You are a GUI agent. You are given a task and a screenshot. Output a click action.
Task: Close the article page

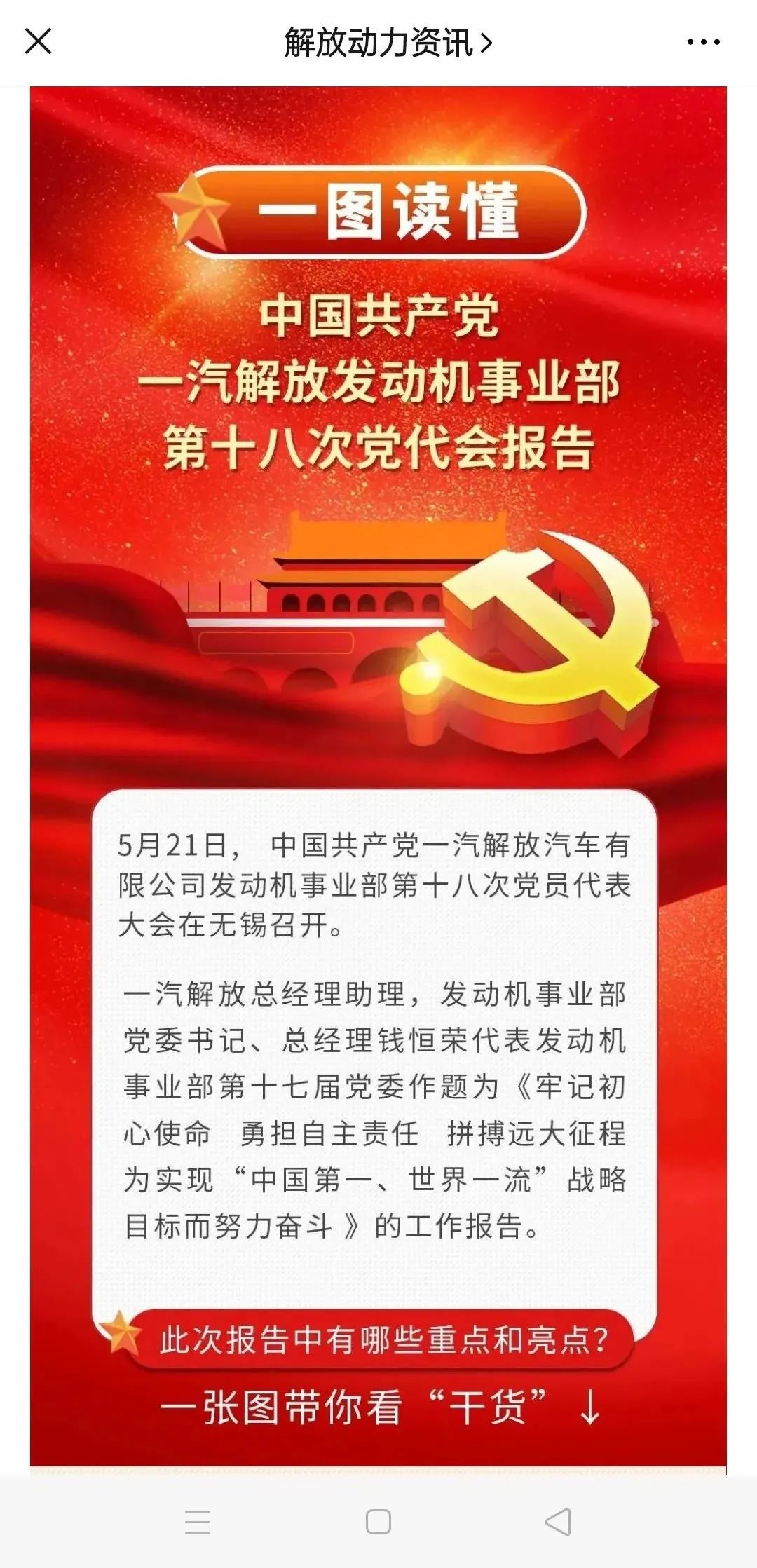pyautogui.click(x=39, y=41)
